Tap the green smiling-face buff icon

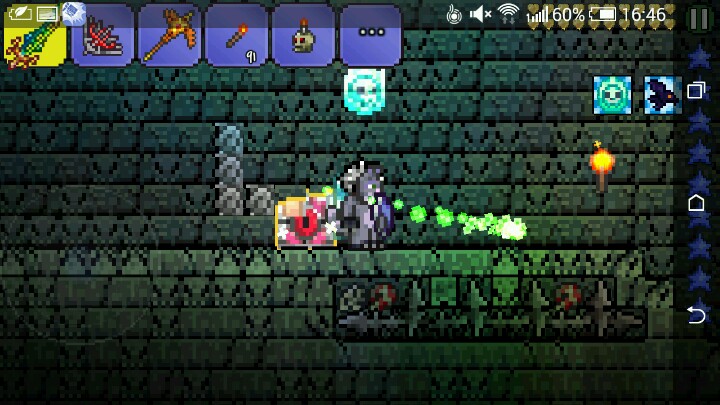[612, 95]
